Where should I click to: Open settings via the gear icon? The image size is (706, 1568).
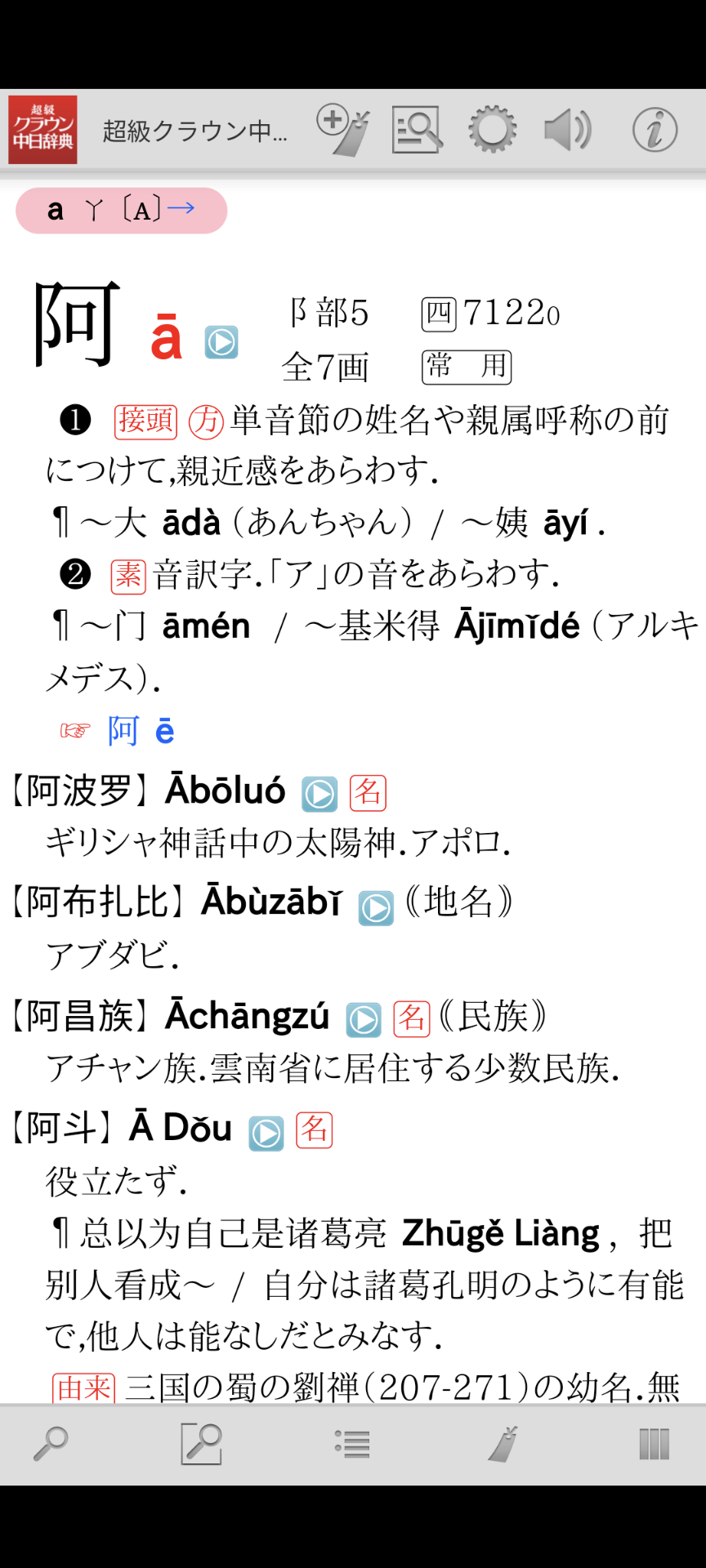pos(492,130)
